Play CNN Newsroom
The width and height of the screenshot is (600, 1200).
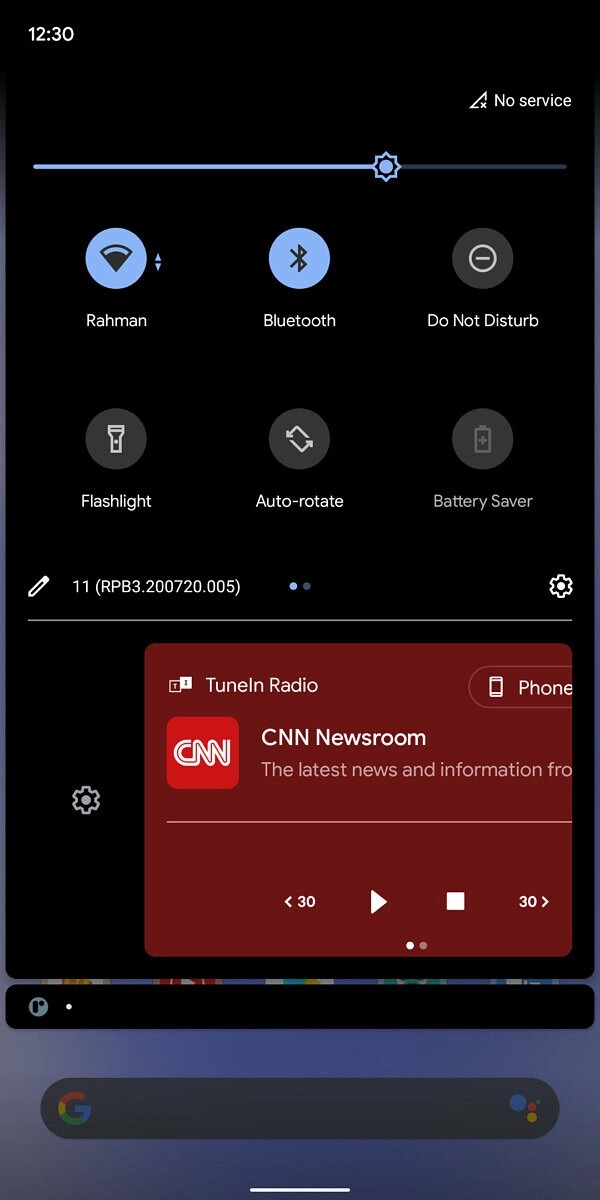coord(378,901)
